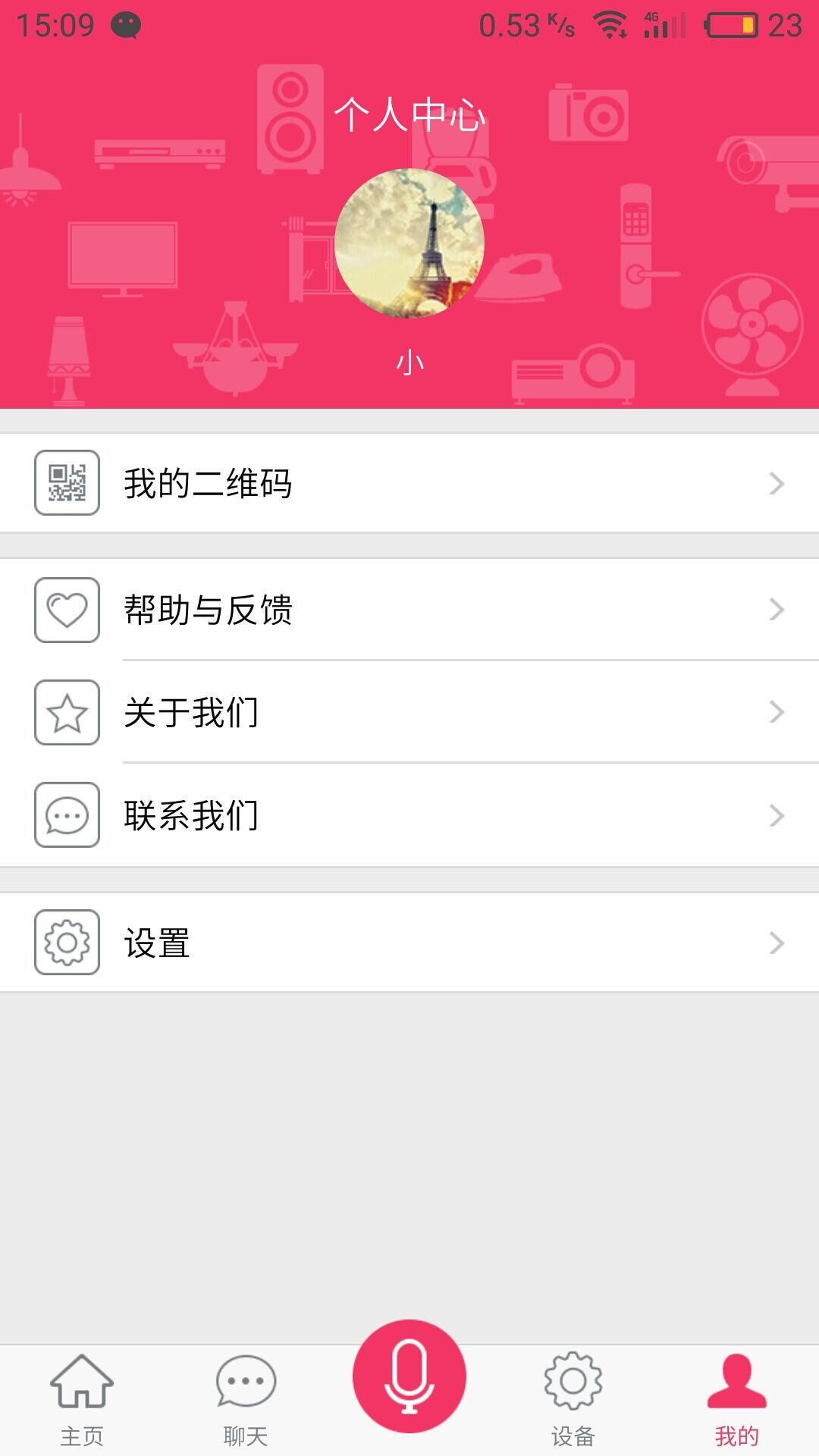819x1456 pixels.
Task: Open the 联系我们 option
Action: point(409,815)
